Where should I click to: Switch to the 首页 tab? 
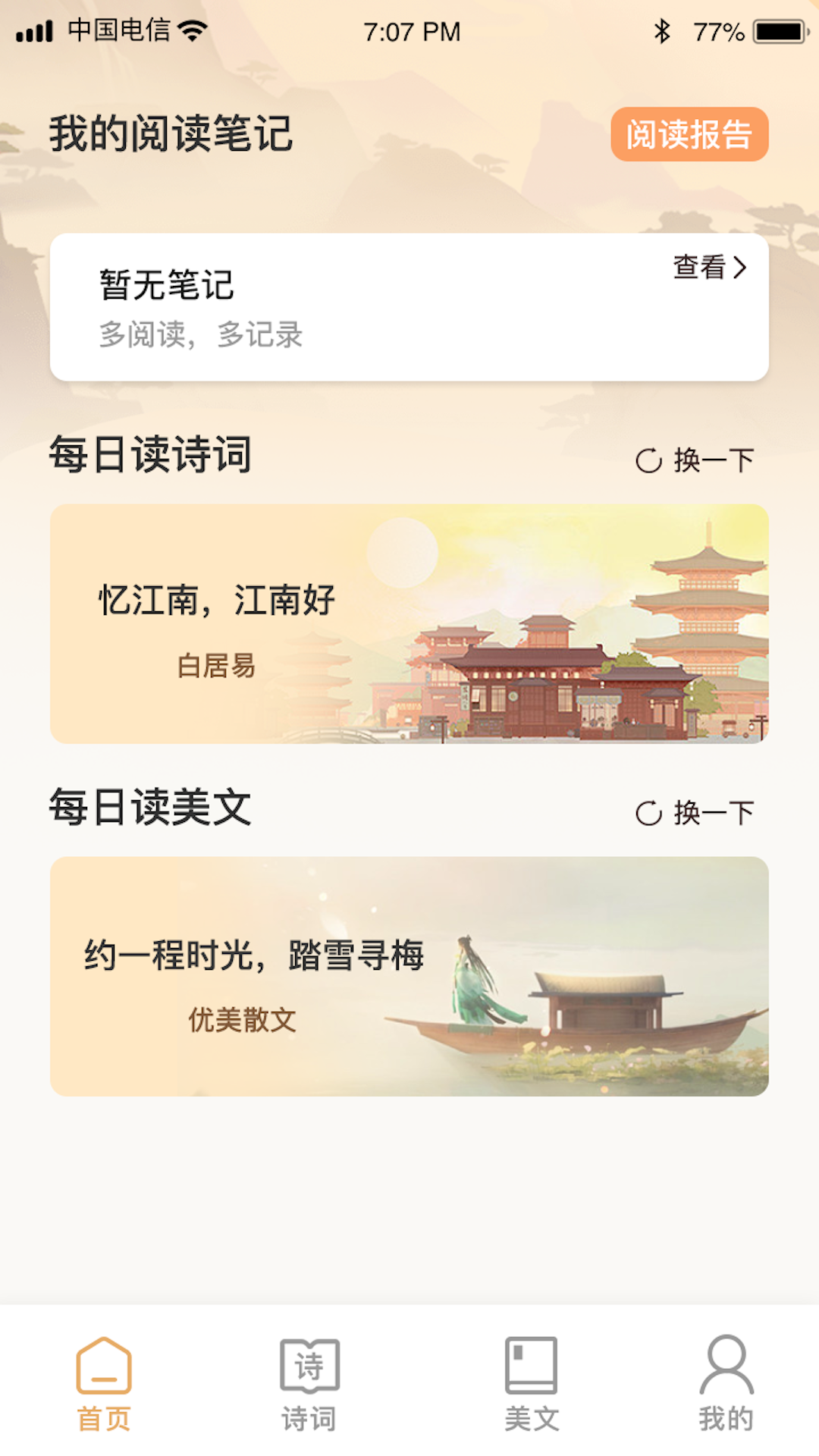[104, 1384]
